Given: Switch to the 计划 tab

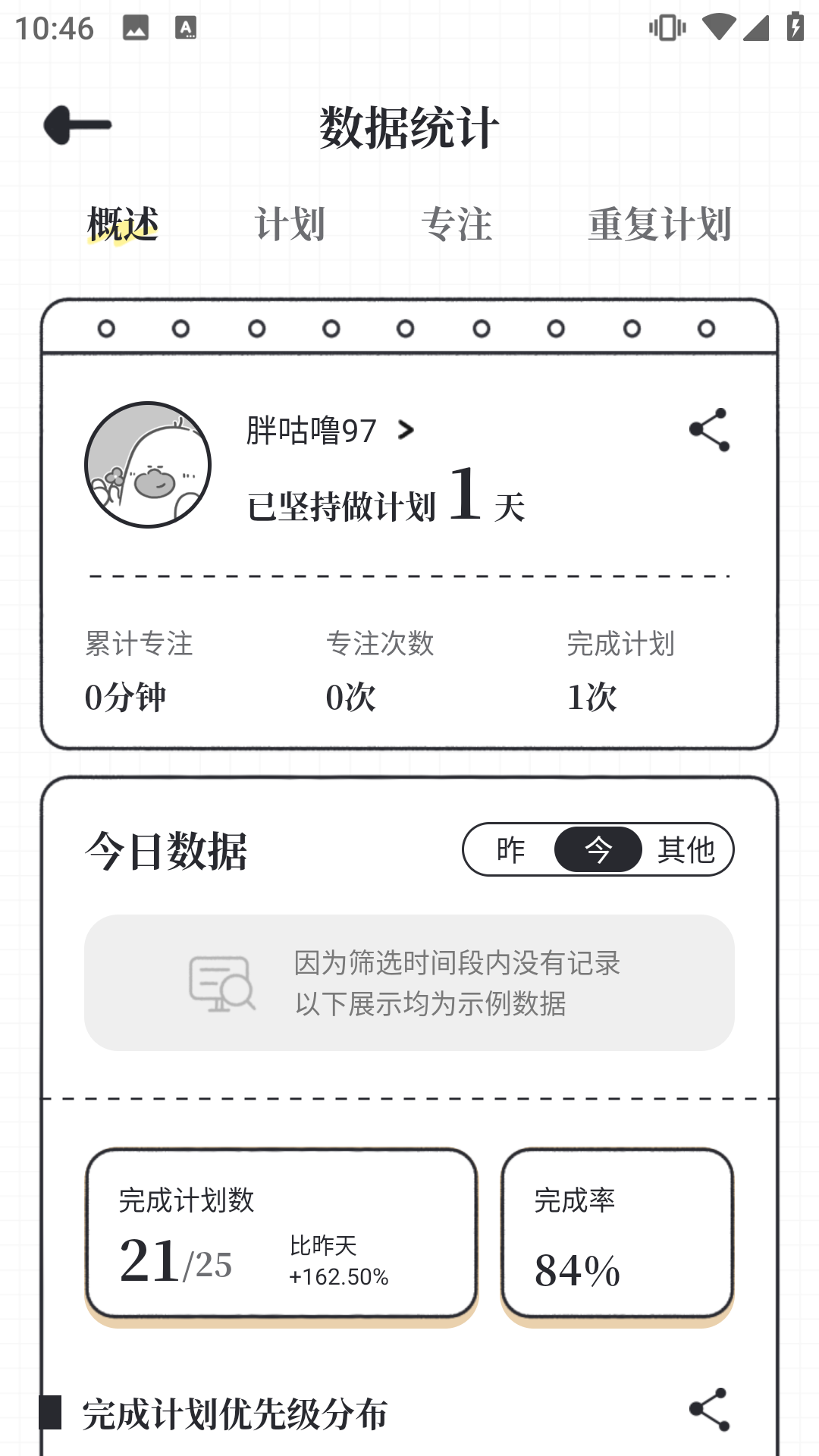Looking at the screenshot, I should [293, 224].
